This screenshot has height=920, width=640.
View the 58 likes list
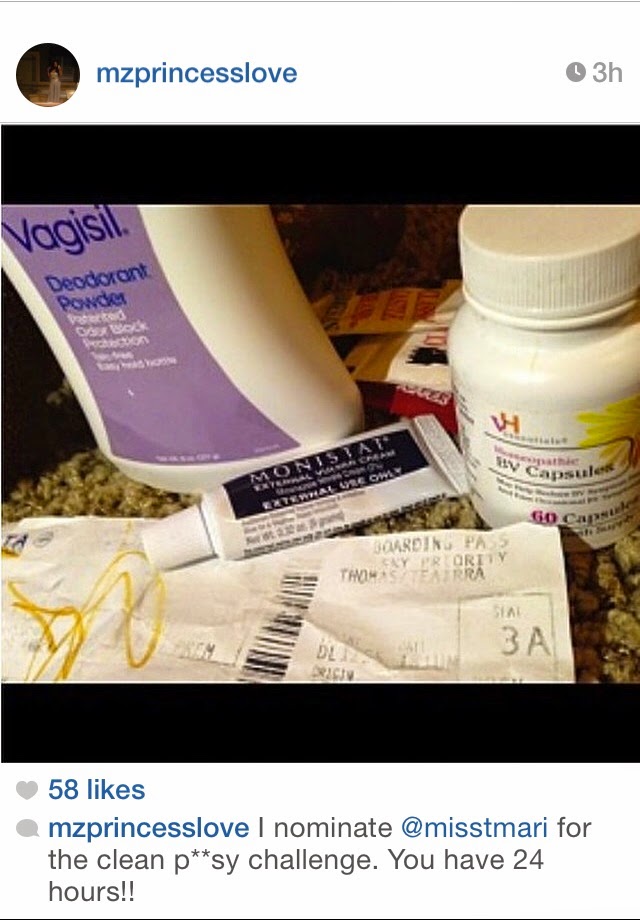tap(96, 790)
